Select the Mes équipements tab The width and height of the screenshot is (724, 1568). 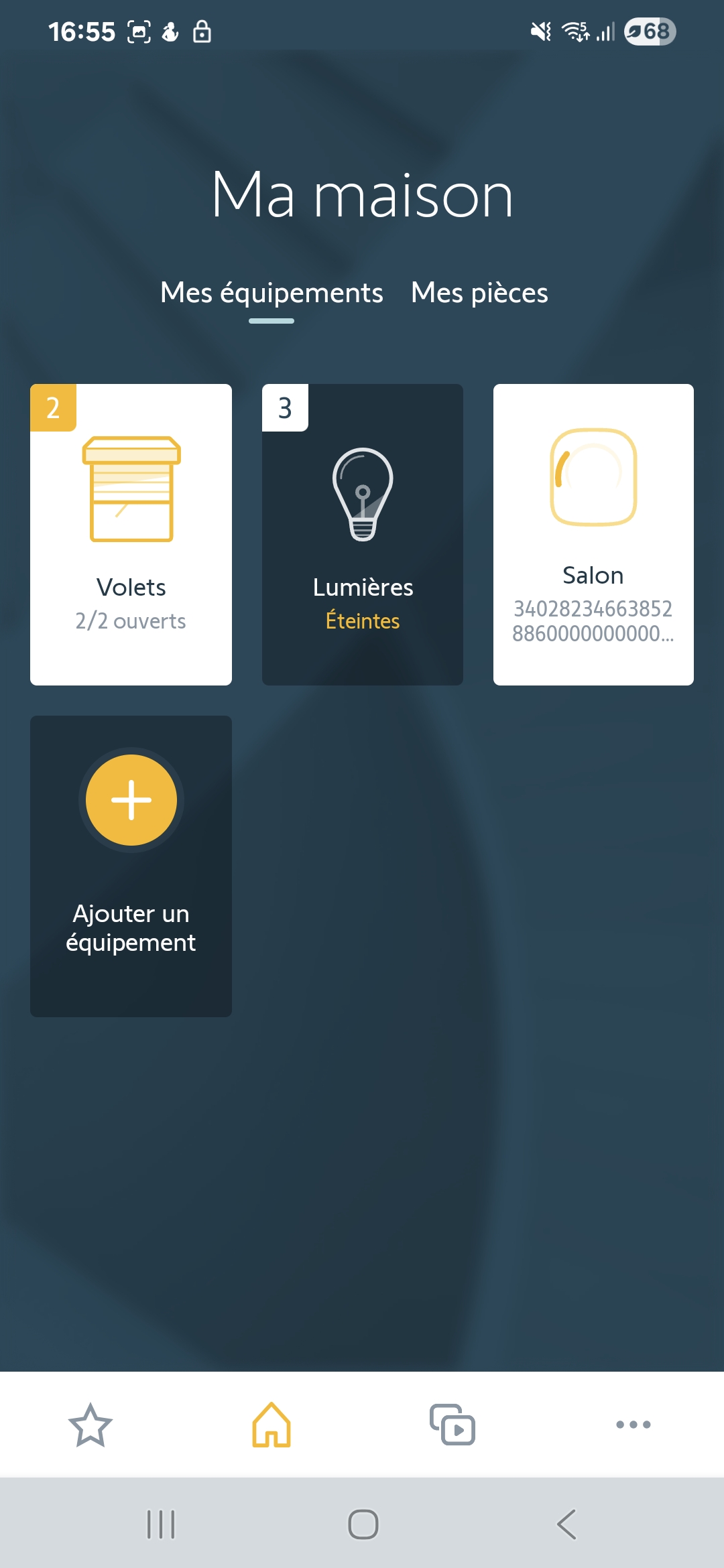pyautogui.click(x=271, y=293)
